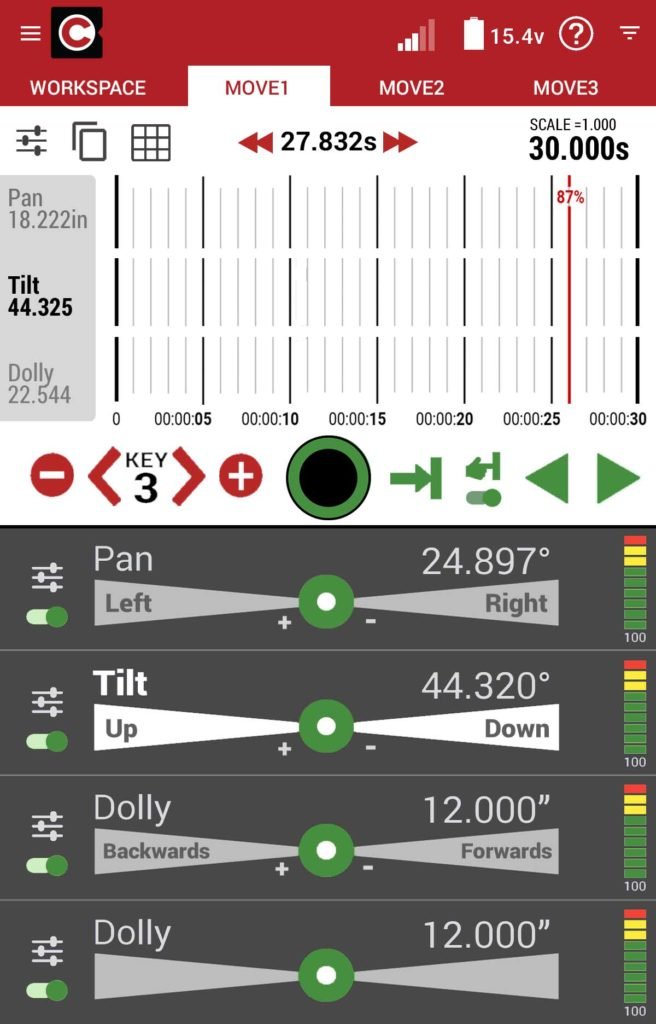656x1024 pixels.
Task: Rewind time before 27.832s
Action: click(255, 143)
